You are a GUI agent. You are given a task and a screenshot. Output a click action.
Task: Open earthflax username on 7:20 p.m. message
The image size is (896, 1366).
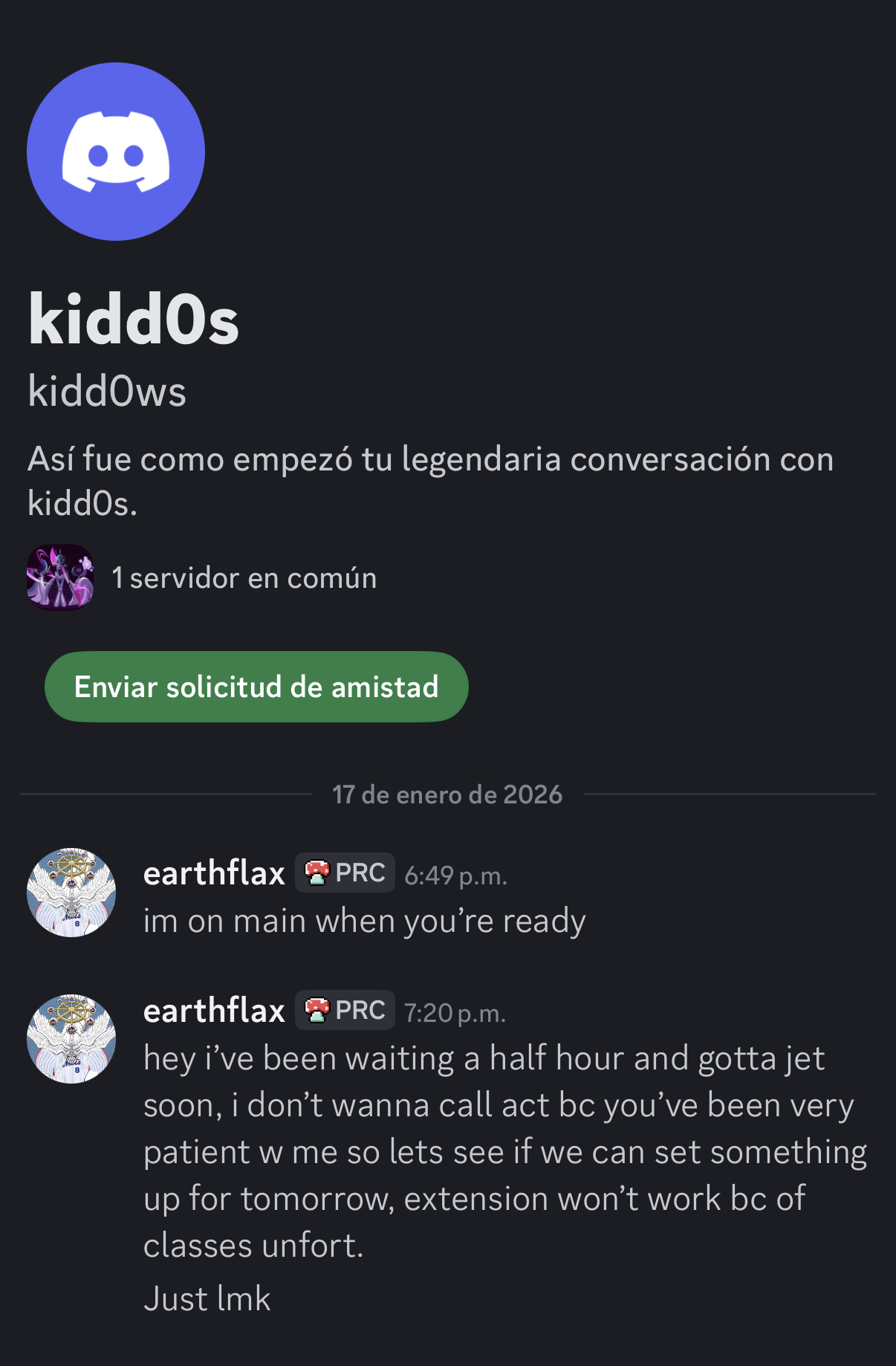coord(214,1011)
